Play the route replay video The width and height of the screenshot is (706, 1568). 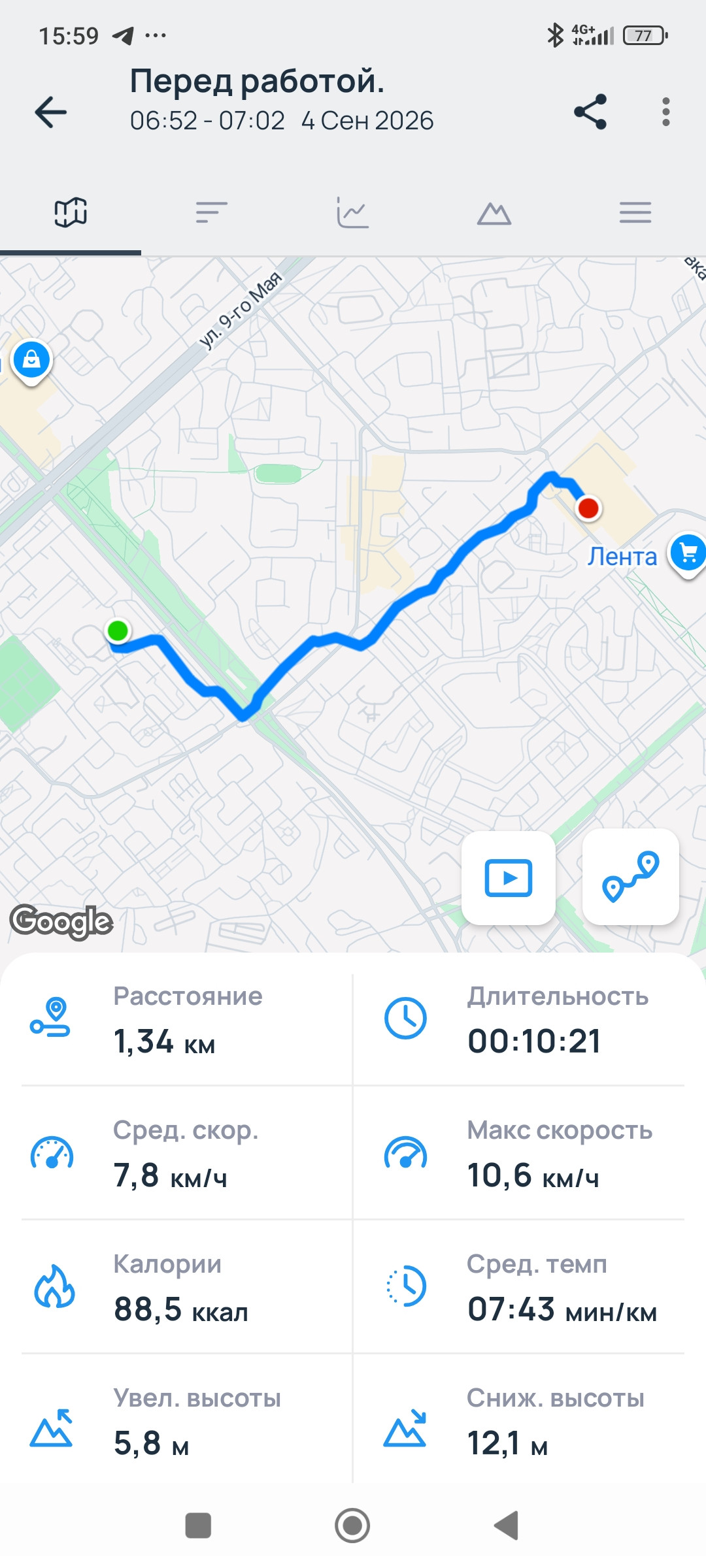(509, 877)
